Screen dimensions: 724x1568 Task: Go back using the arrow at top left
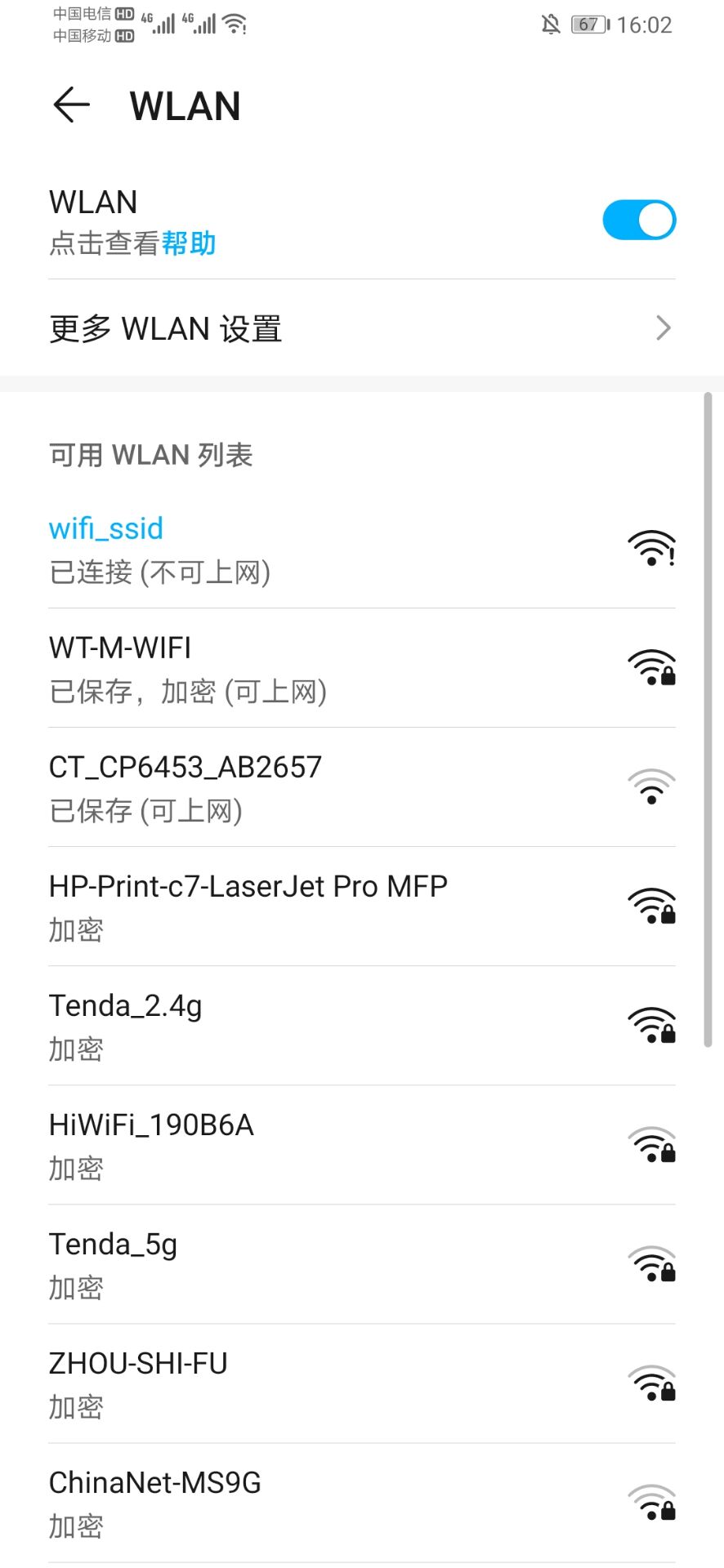(70, 105)
